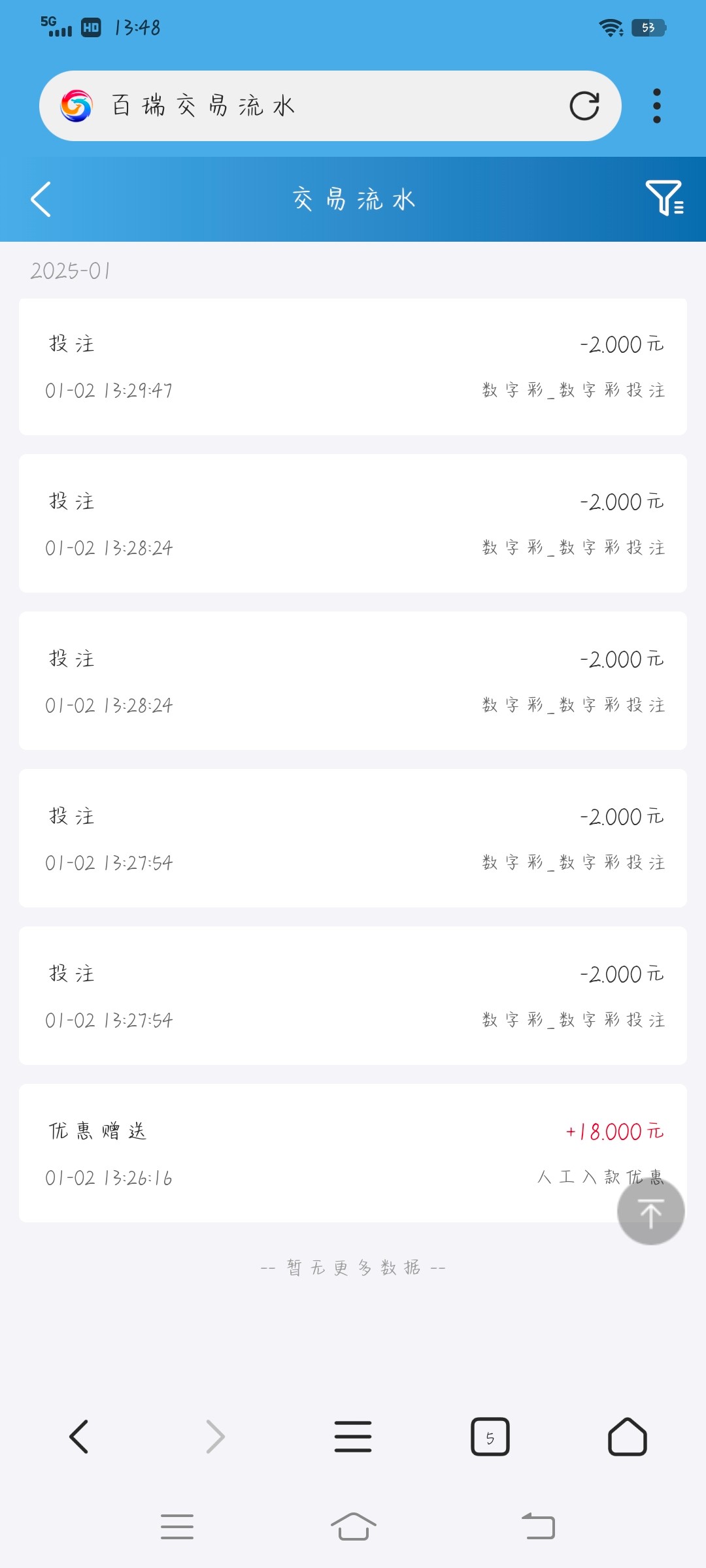Go back from the 交易流水 page
The height and width of the screenshot is (1568, 706).
pyautogui.click(x=41, y=199)
